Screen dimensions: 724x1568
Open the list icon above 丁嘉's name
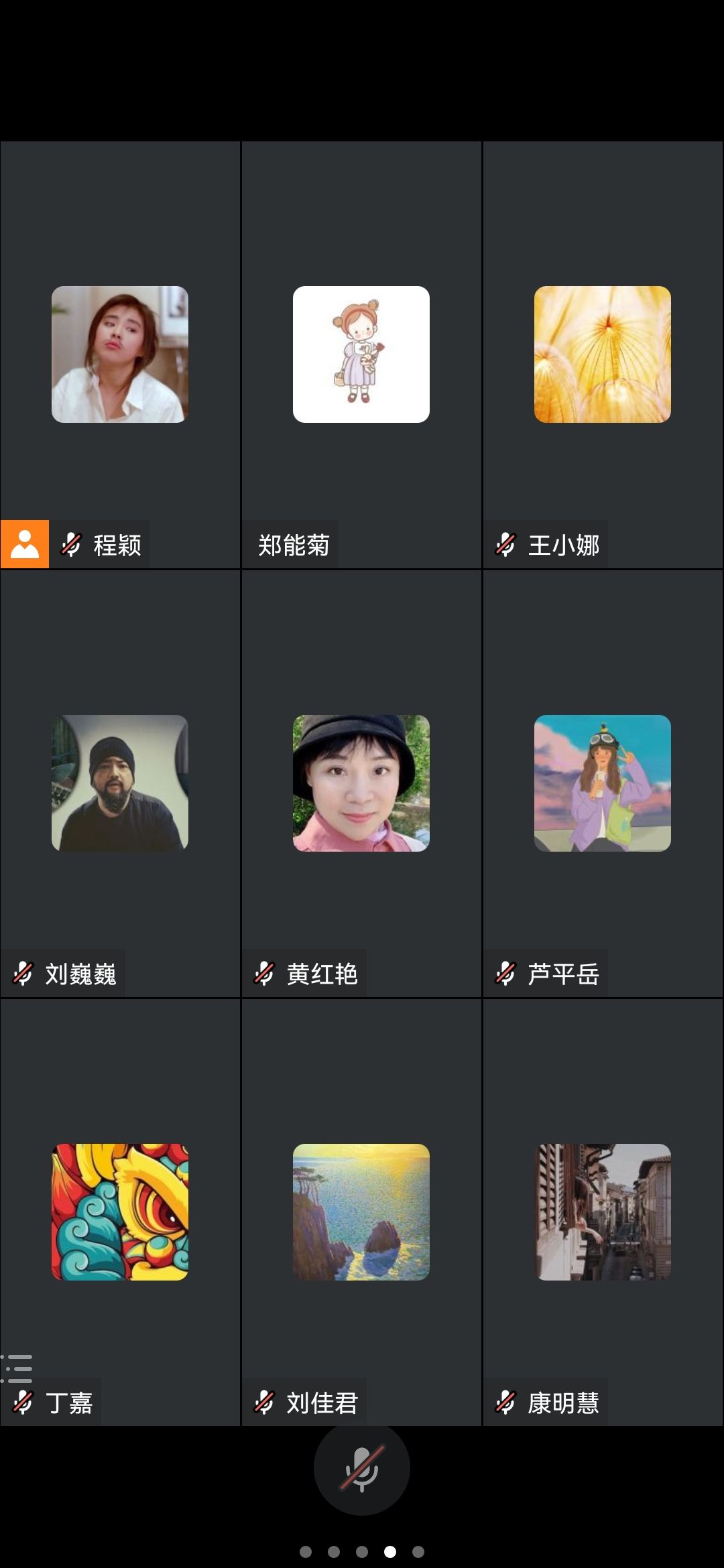(18, 1368)
